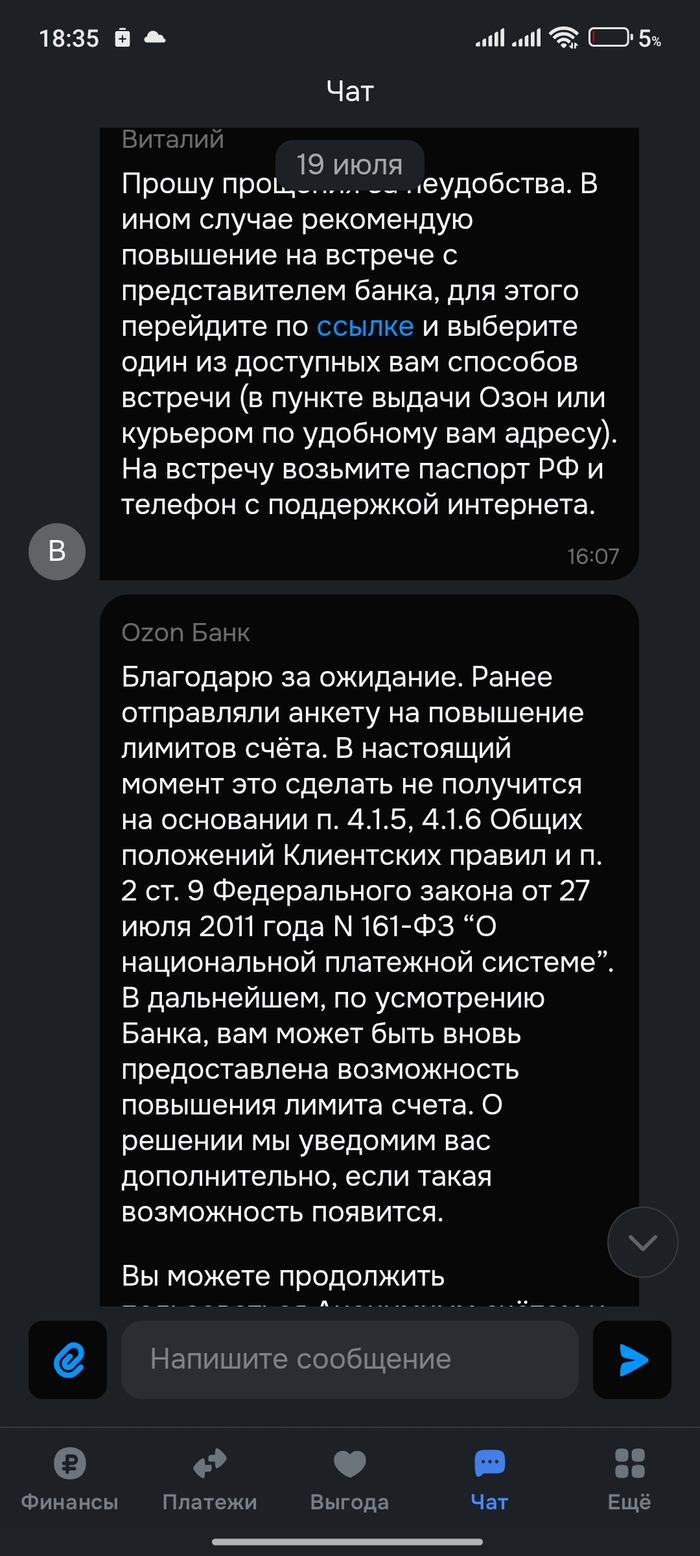
Task: Open the "ссылке" link in Виталий's message
Action: 365,327
